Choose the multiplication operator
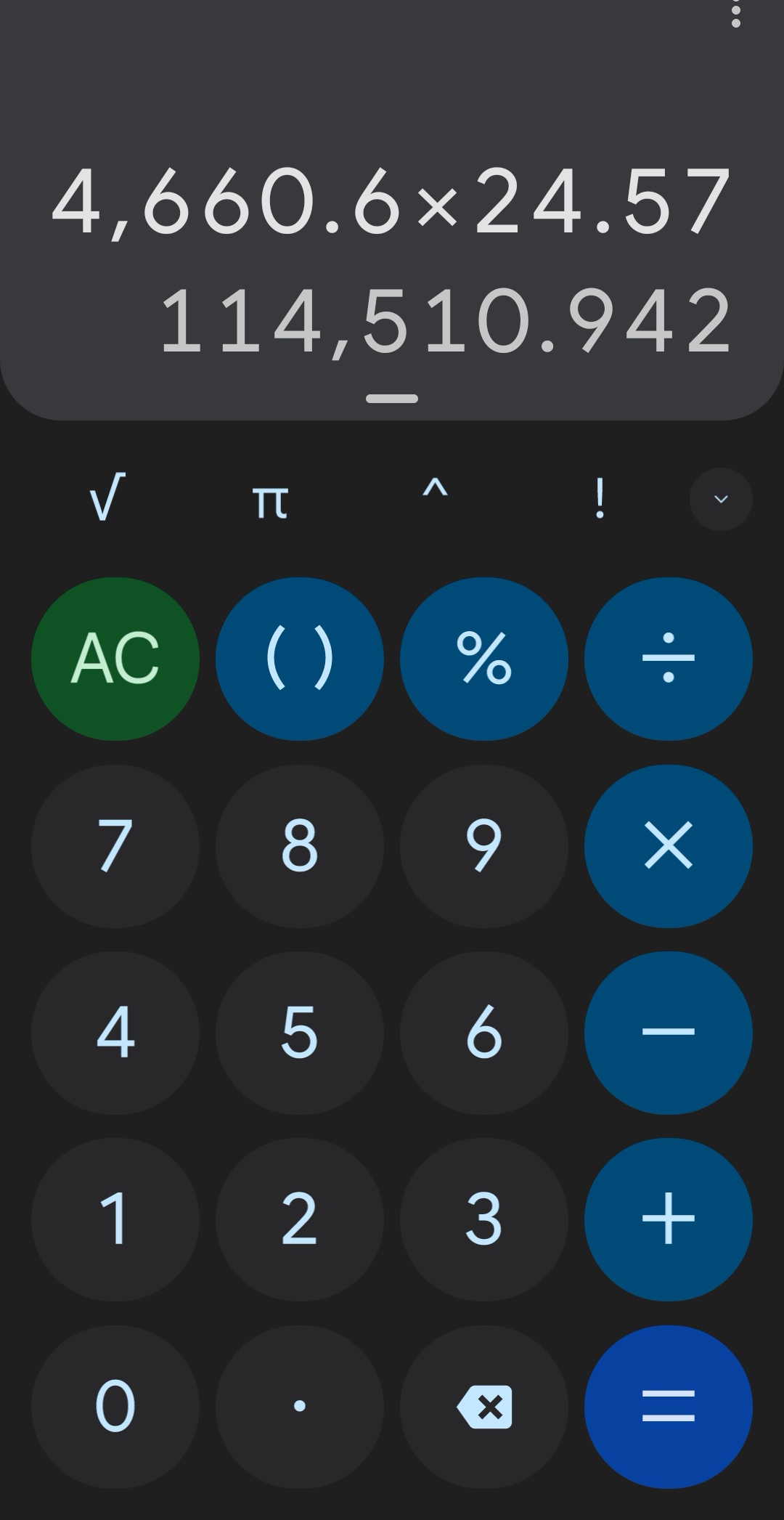Viewport: 784px width, 1520px height. coord(669,846)
